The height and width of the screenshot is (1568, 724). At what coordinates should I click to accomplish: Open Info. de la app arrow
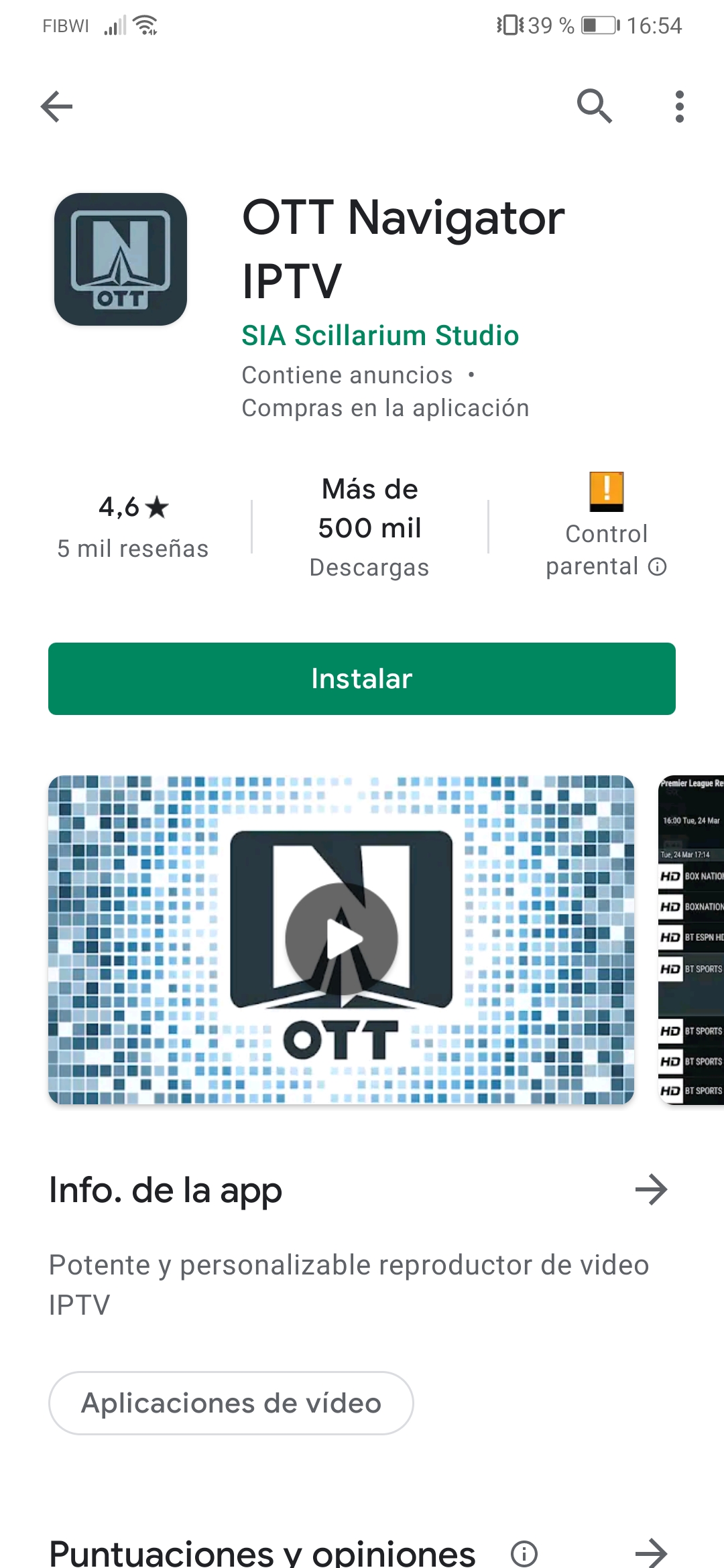coord(651,1190)
